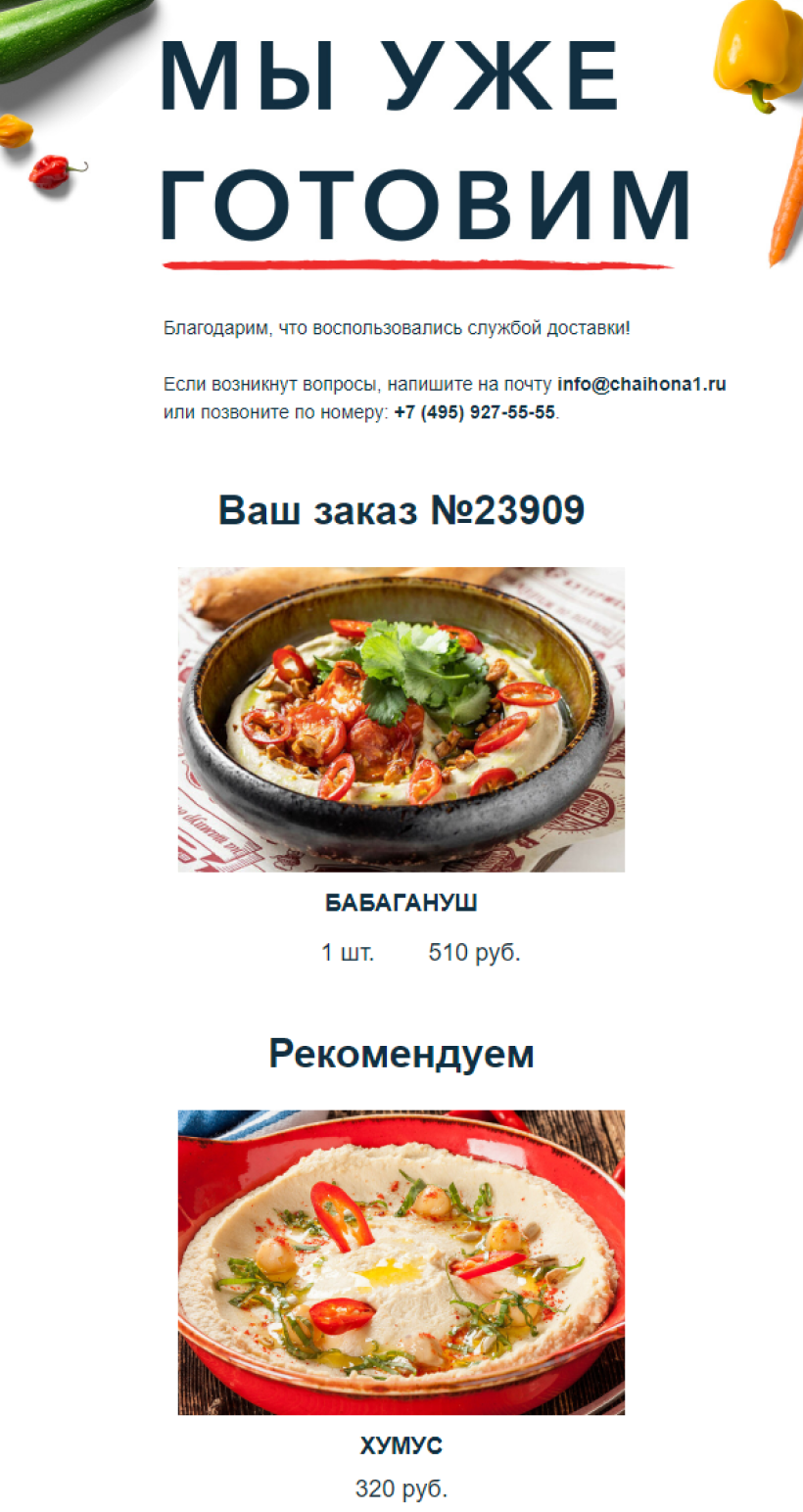
Task: Tap the info@chaihona1.ru email address
Action: pyautogui.click(x=641, y=385)
